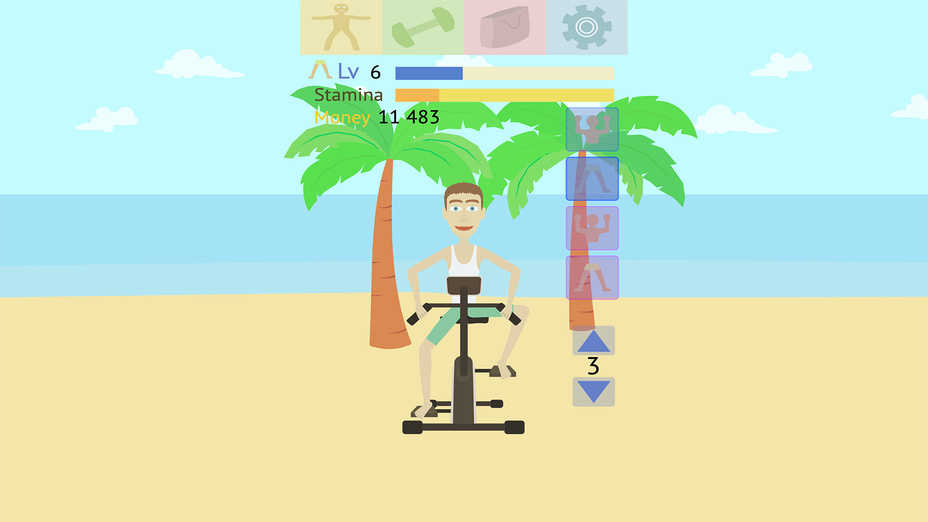Screen dimensions: 928x522
Task: Open the shopping bag store tab
Action: [x=505, y=27]
